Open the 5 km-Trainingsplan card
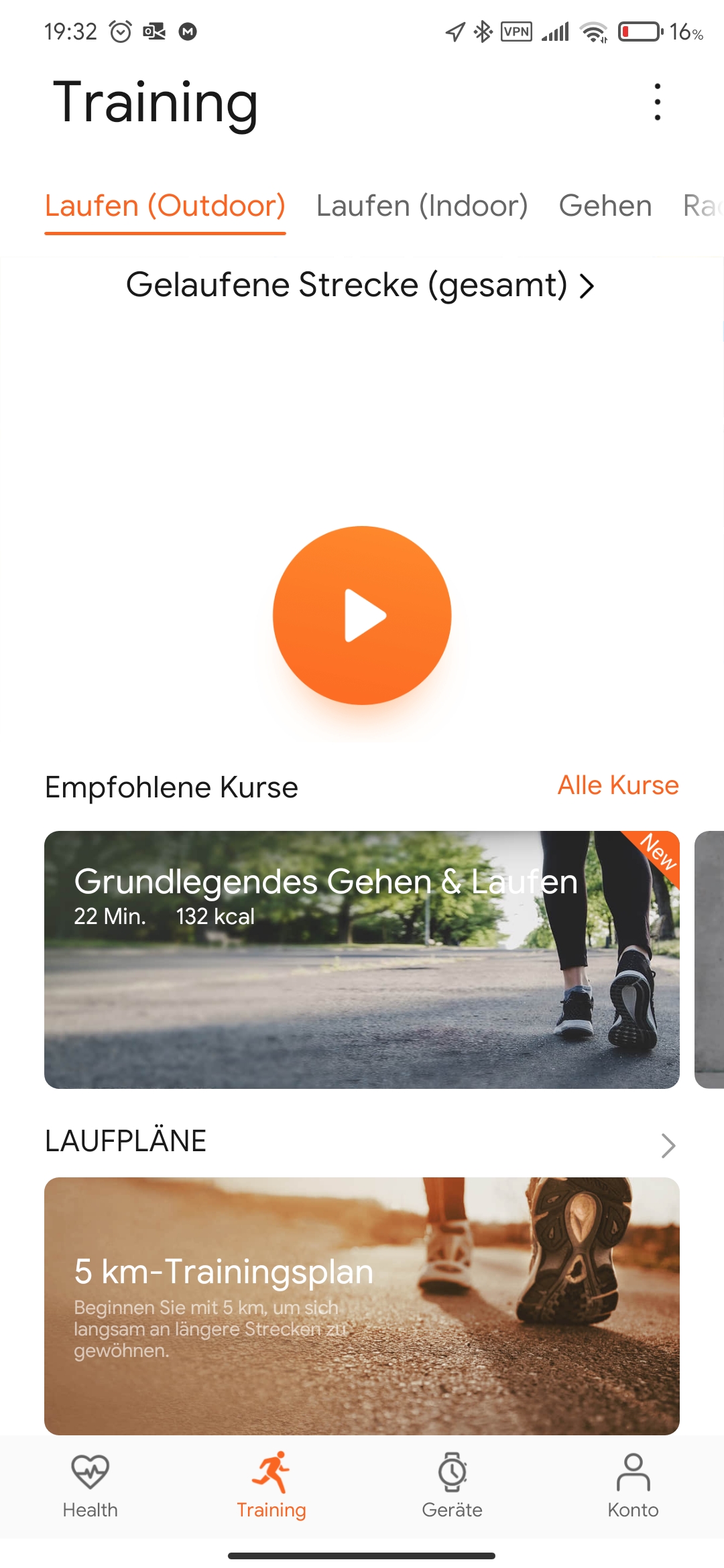This screenshot has width=724, height=1568. [x=362, y=1305]
